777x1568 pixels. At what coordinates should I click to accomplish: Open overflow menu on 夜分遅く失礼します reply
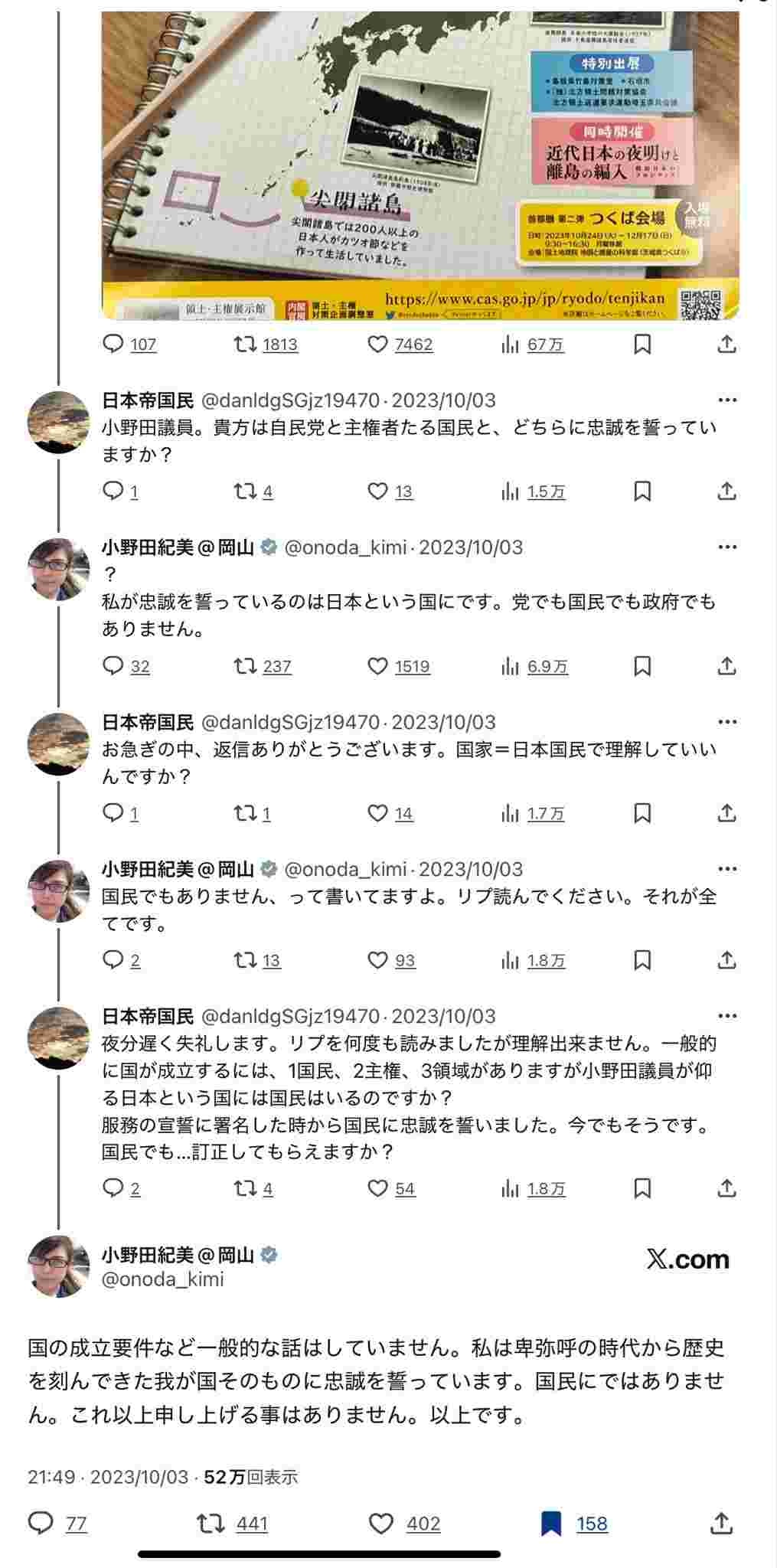[x=726, y=1016]
